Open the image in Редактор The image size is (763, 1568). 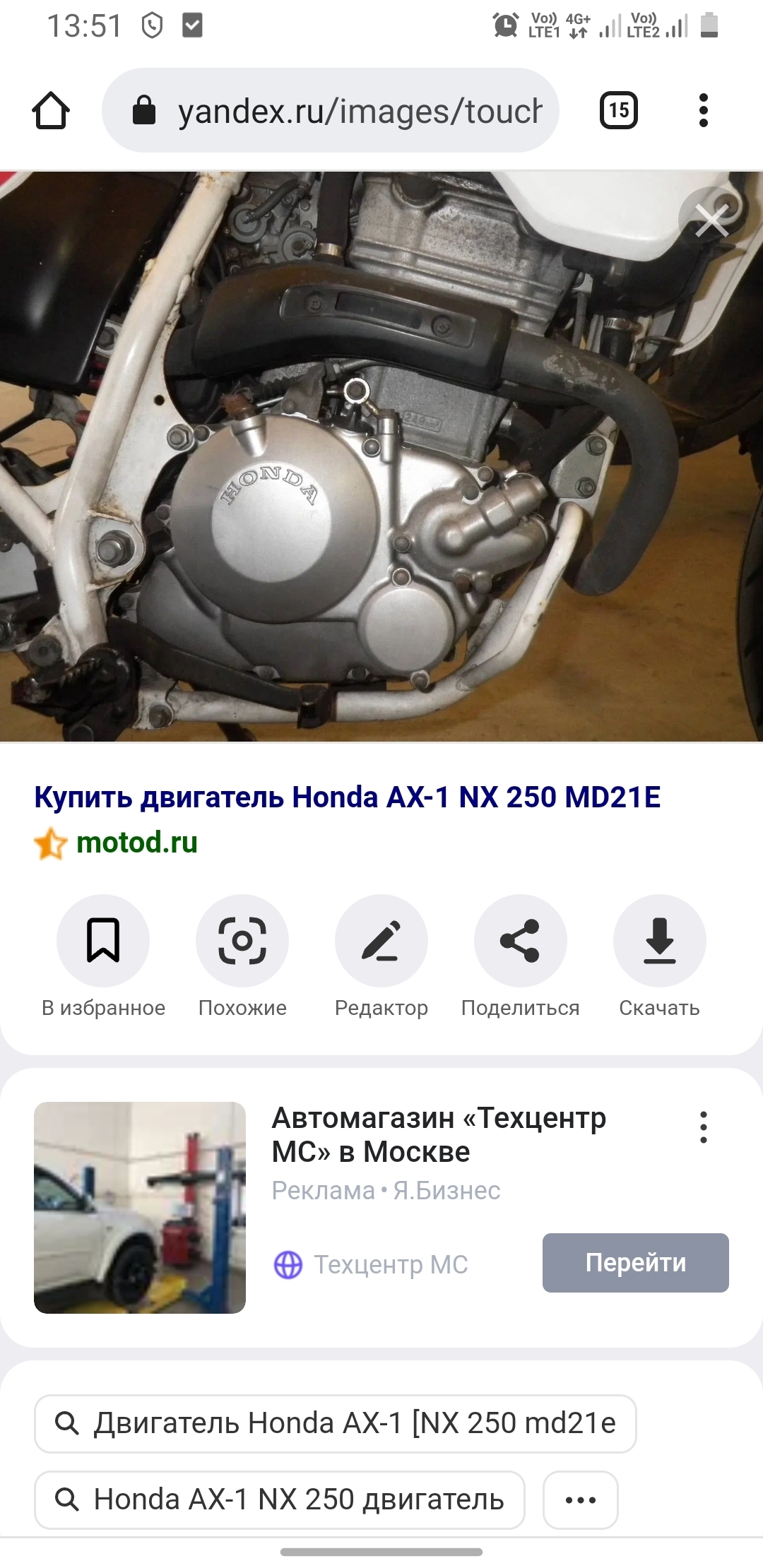pos(381,942)
